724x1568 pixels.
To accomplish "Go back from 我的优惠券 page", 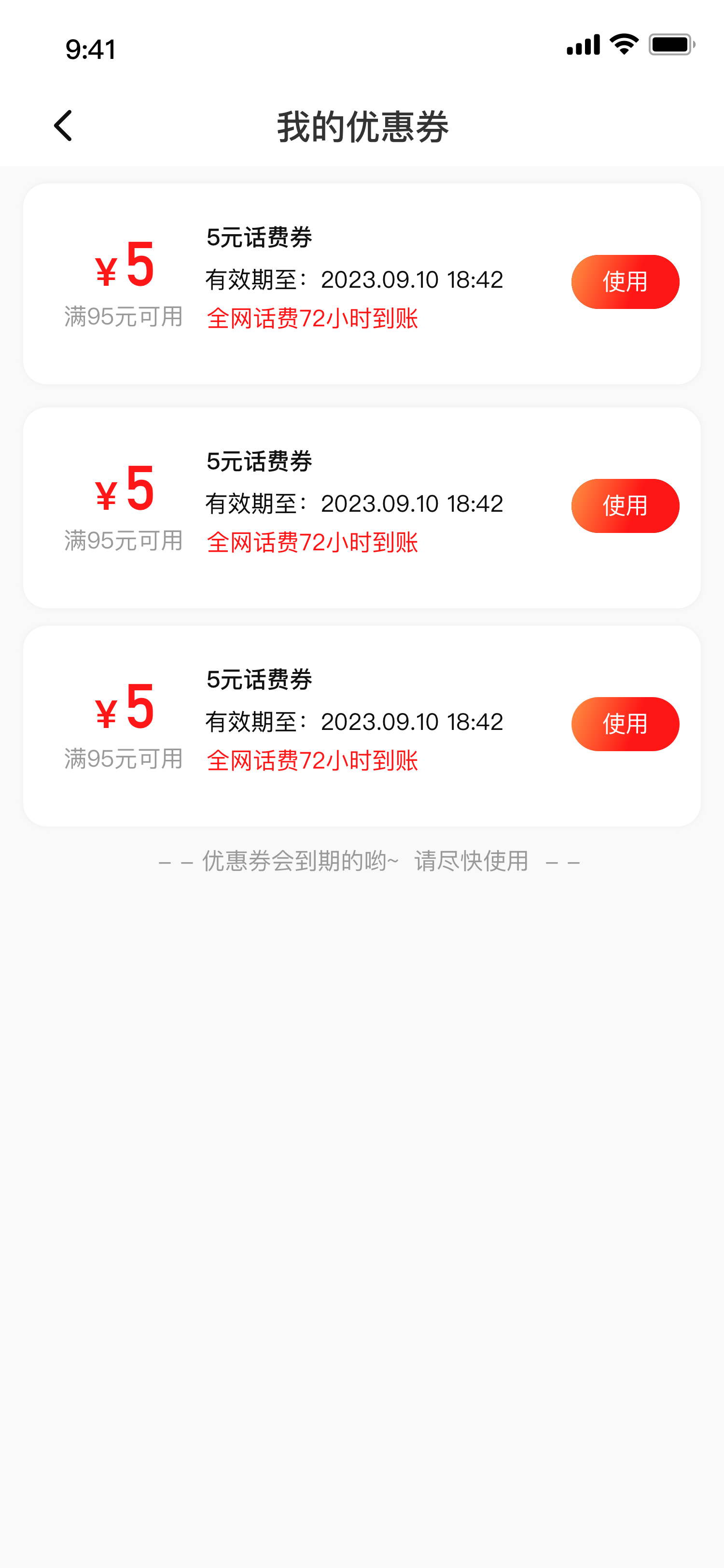I will point(63,126).
